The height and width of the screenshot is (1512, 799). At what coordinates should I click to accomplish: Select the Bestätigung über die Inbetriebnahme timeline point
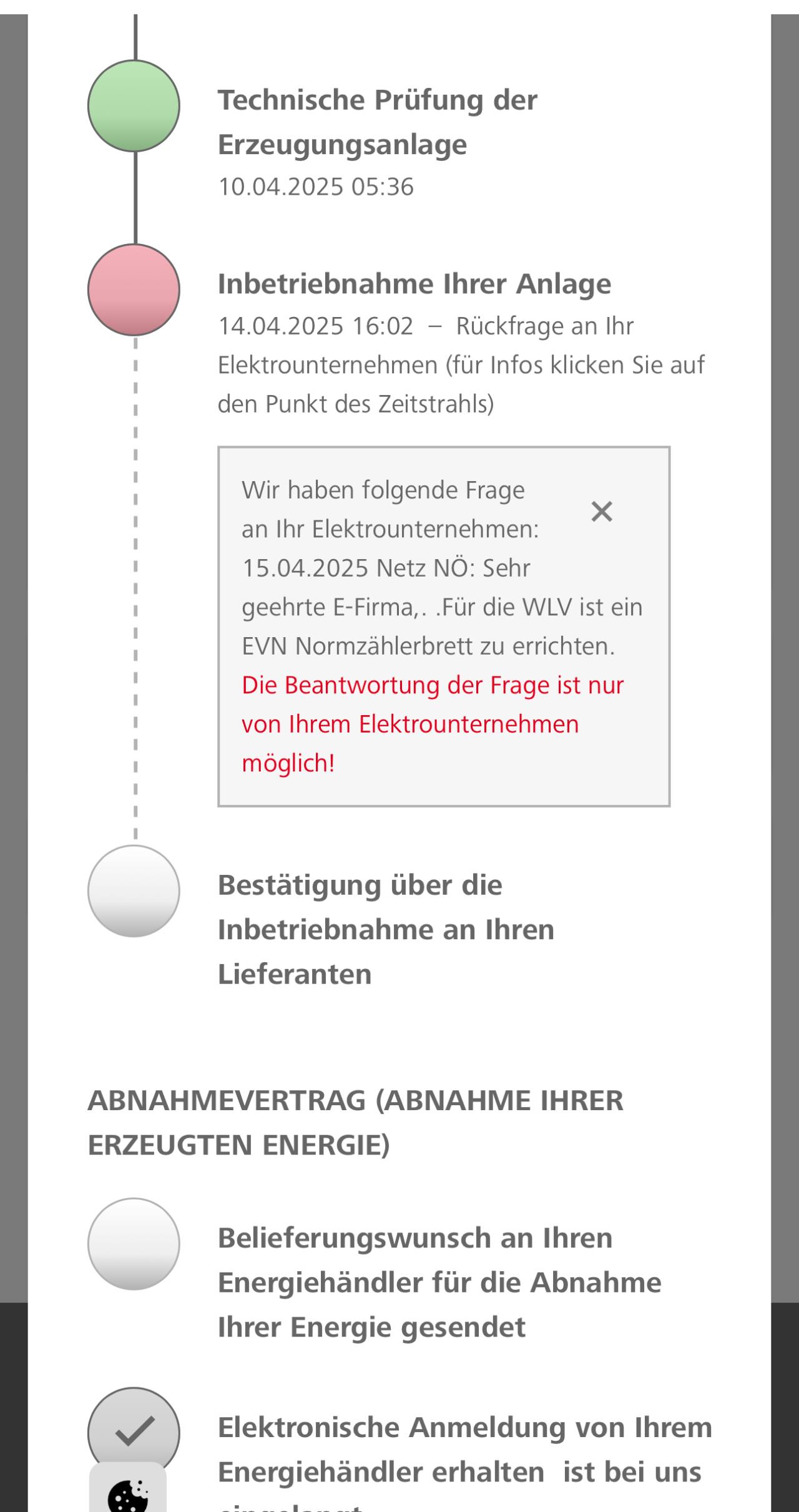[x=134, y=891]
